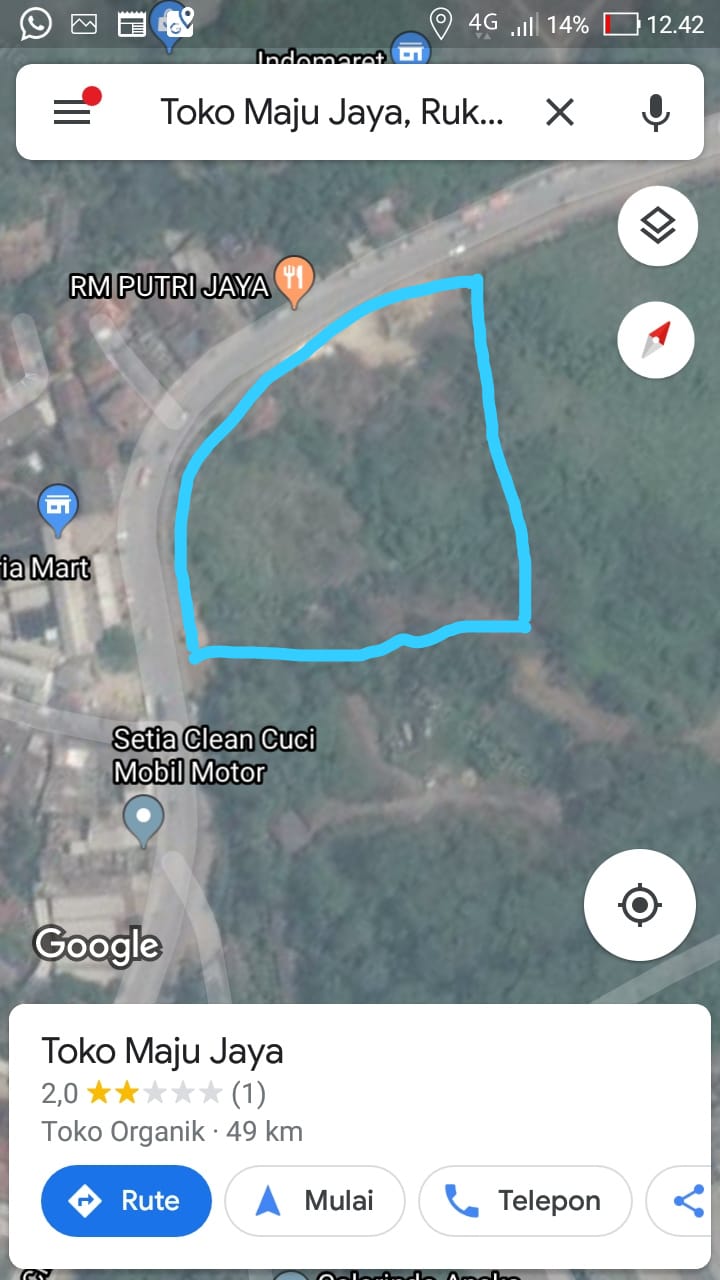Center map on my location

640,906
